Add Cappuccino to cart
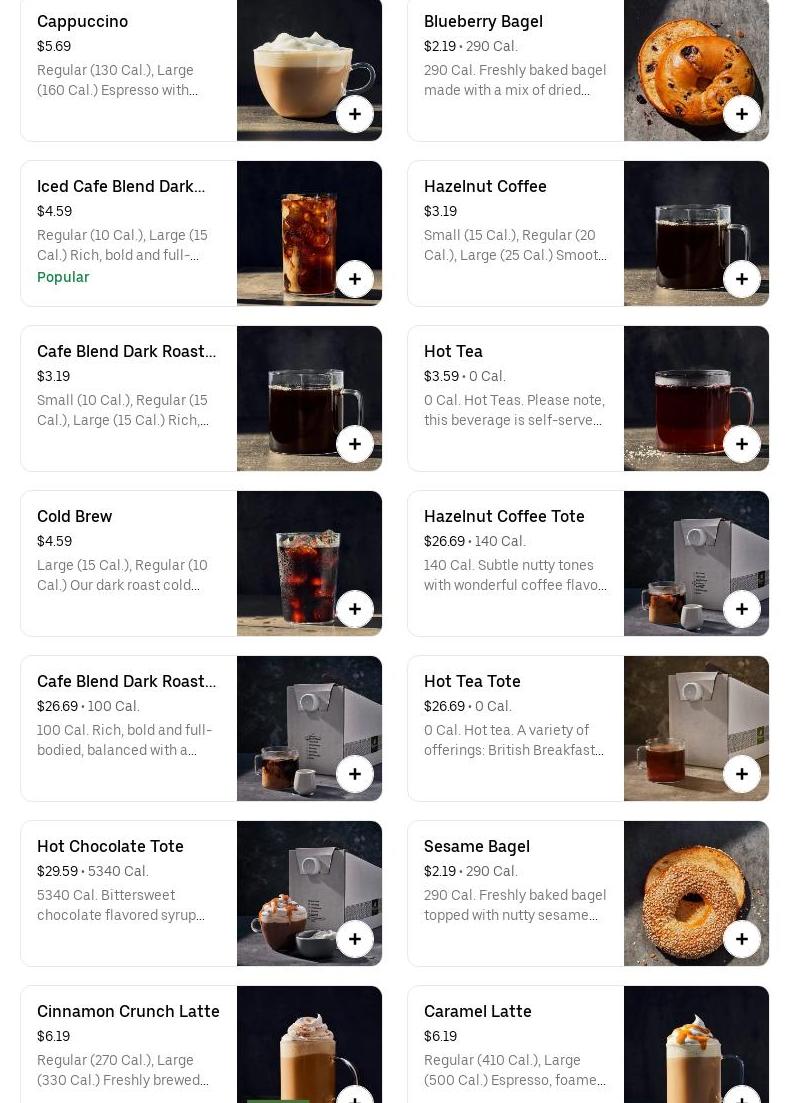 point(355,114)
